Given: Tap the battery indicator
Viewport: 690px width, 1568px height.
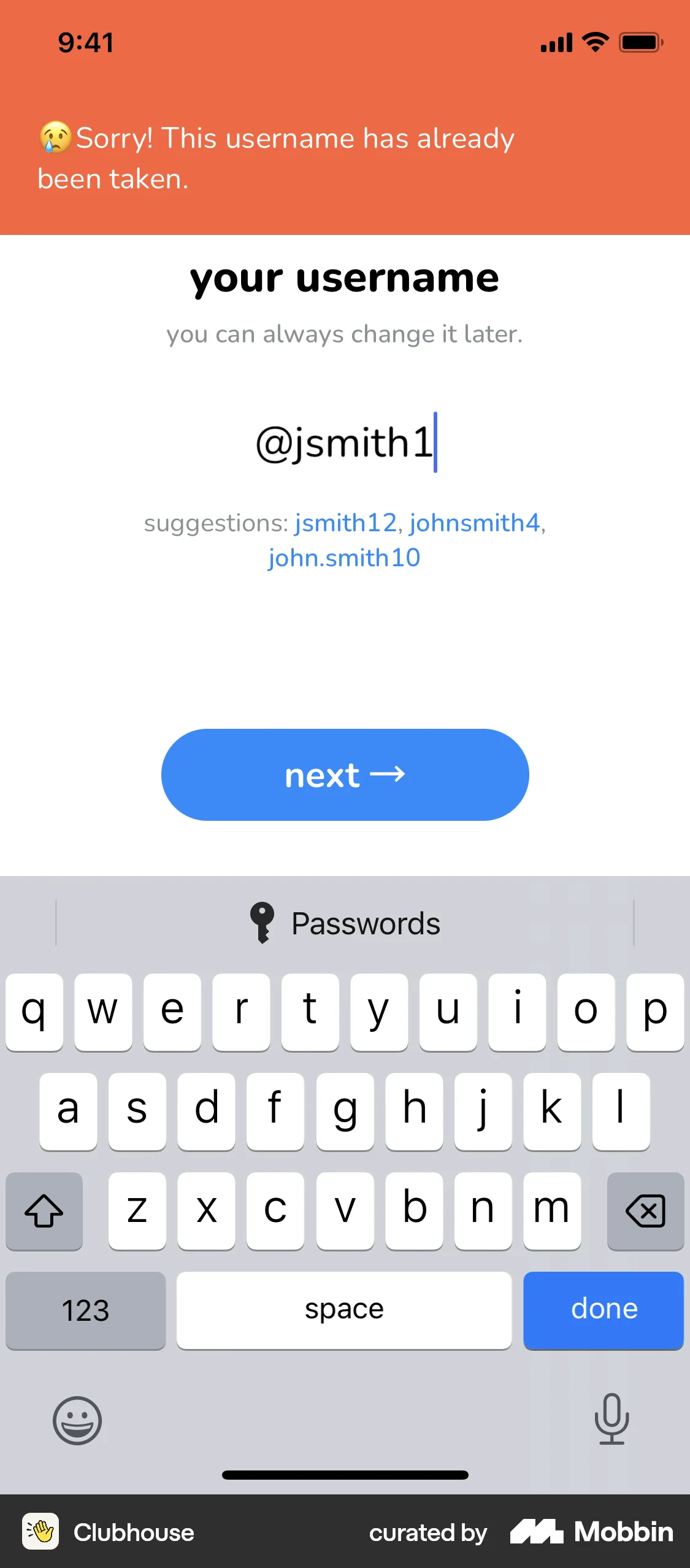Looking at the screenshot, I should [x=640, y=42].
